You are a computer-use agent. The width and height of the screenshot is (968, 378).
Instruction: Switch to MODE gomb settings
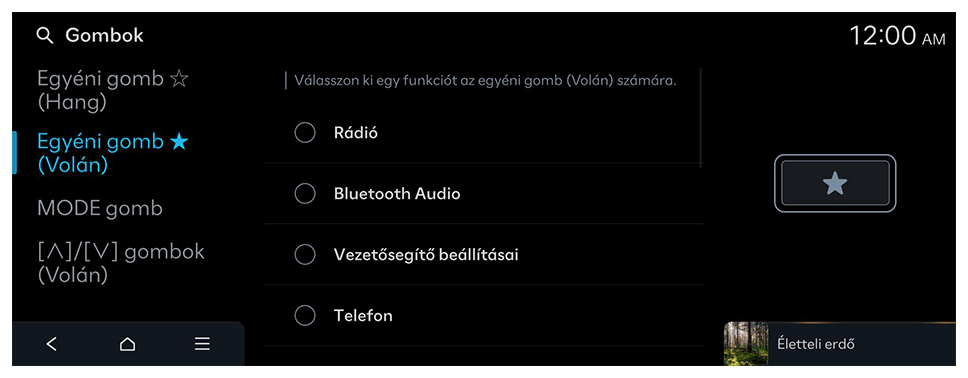pyautogui.click(x=99, y=208)
